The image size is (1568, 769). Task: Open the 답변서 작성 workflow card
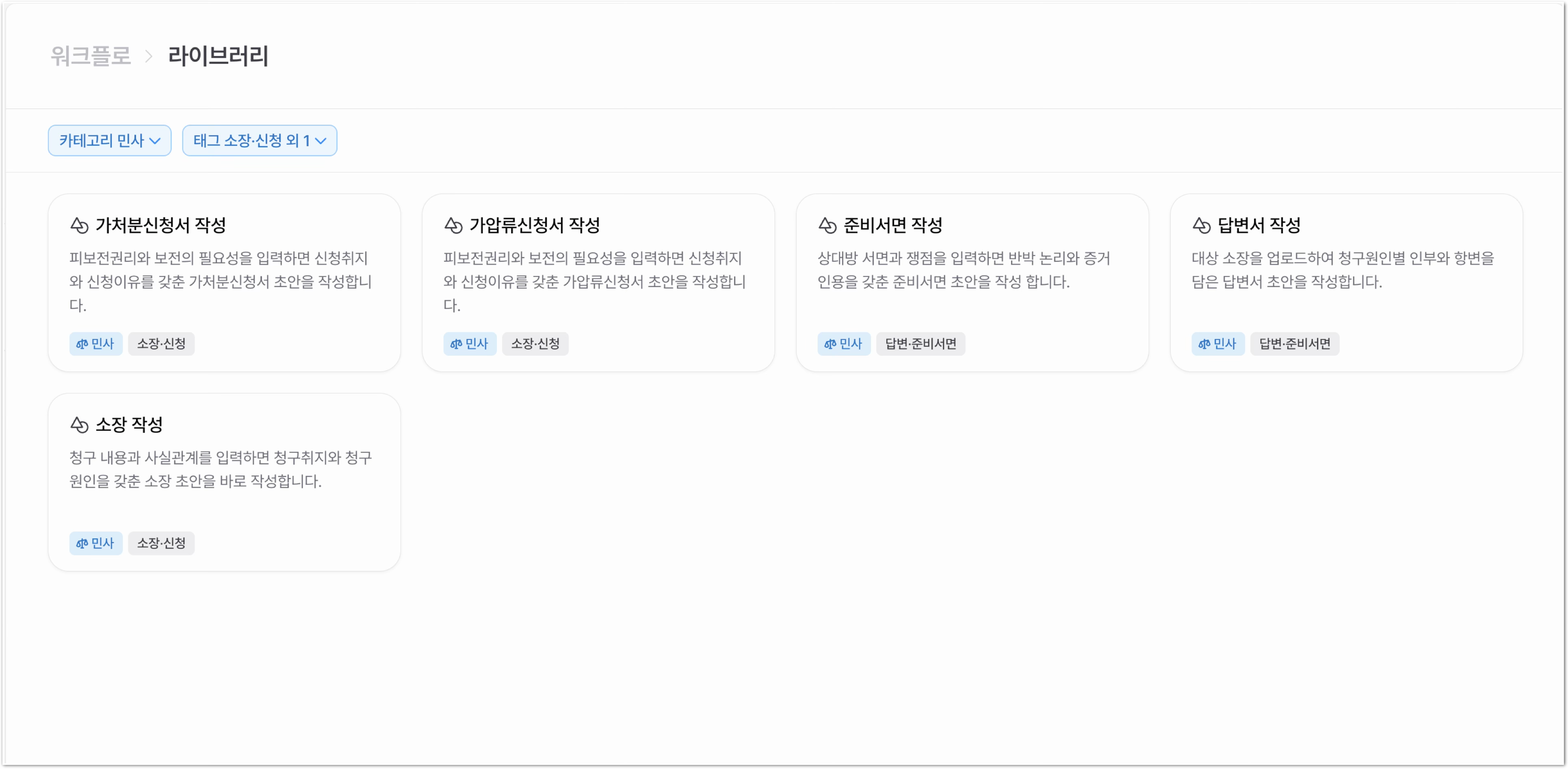coord(1346,283)
